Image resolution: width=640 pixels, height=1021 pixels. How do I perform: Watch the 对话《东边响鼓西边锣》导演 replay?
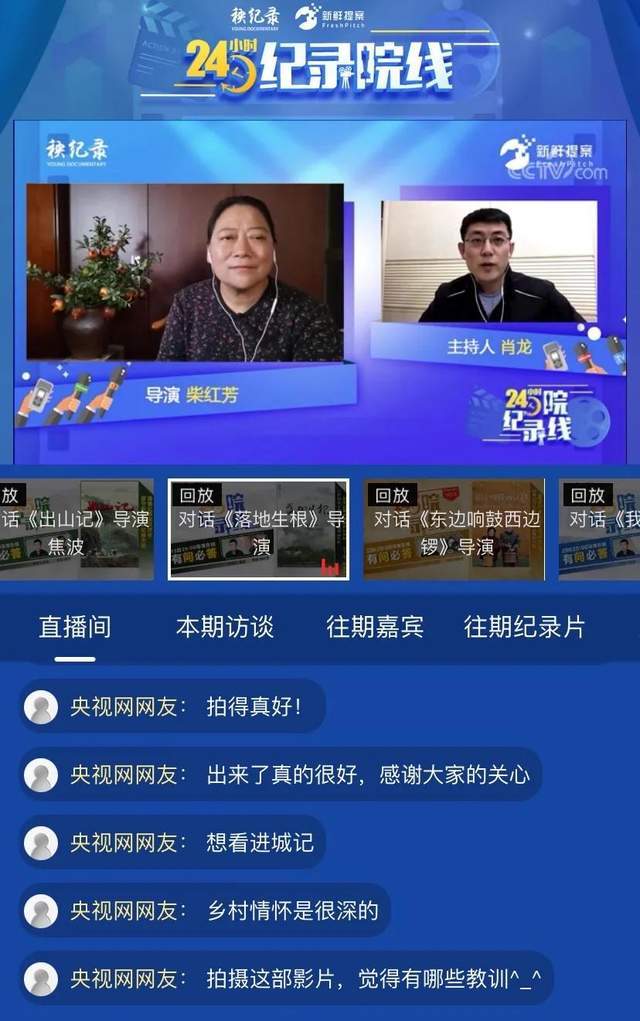455,530
